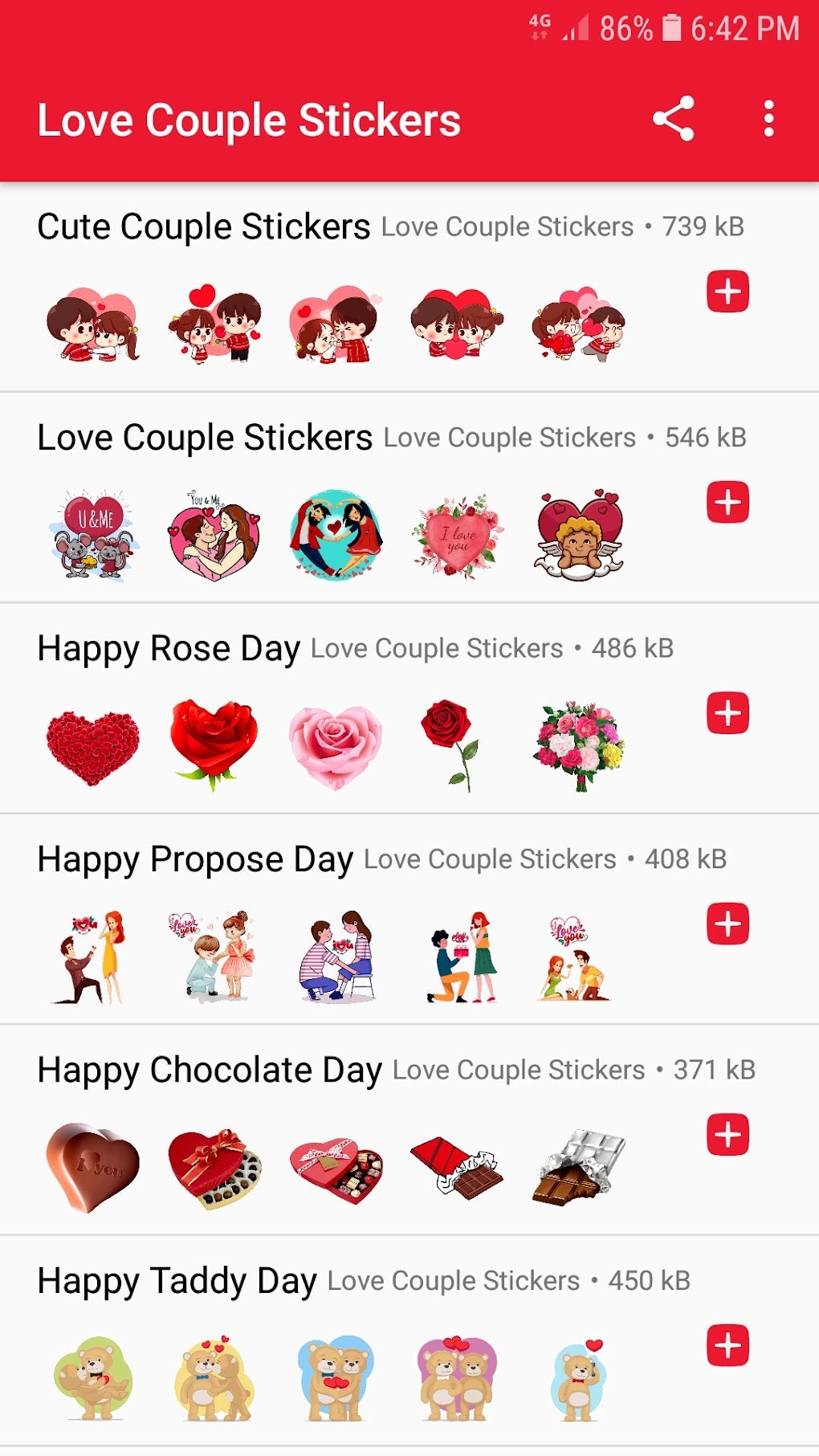Add the Happy Propose Day pack
The width and height of the screenshot is (819, 1456).
point(727,924)
